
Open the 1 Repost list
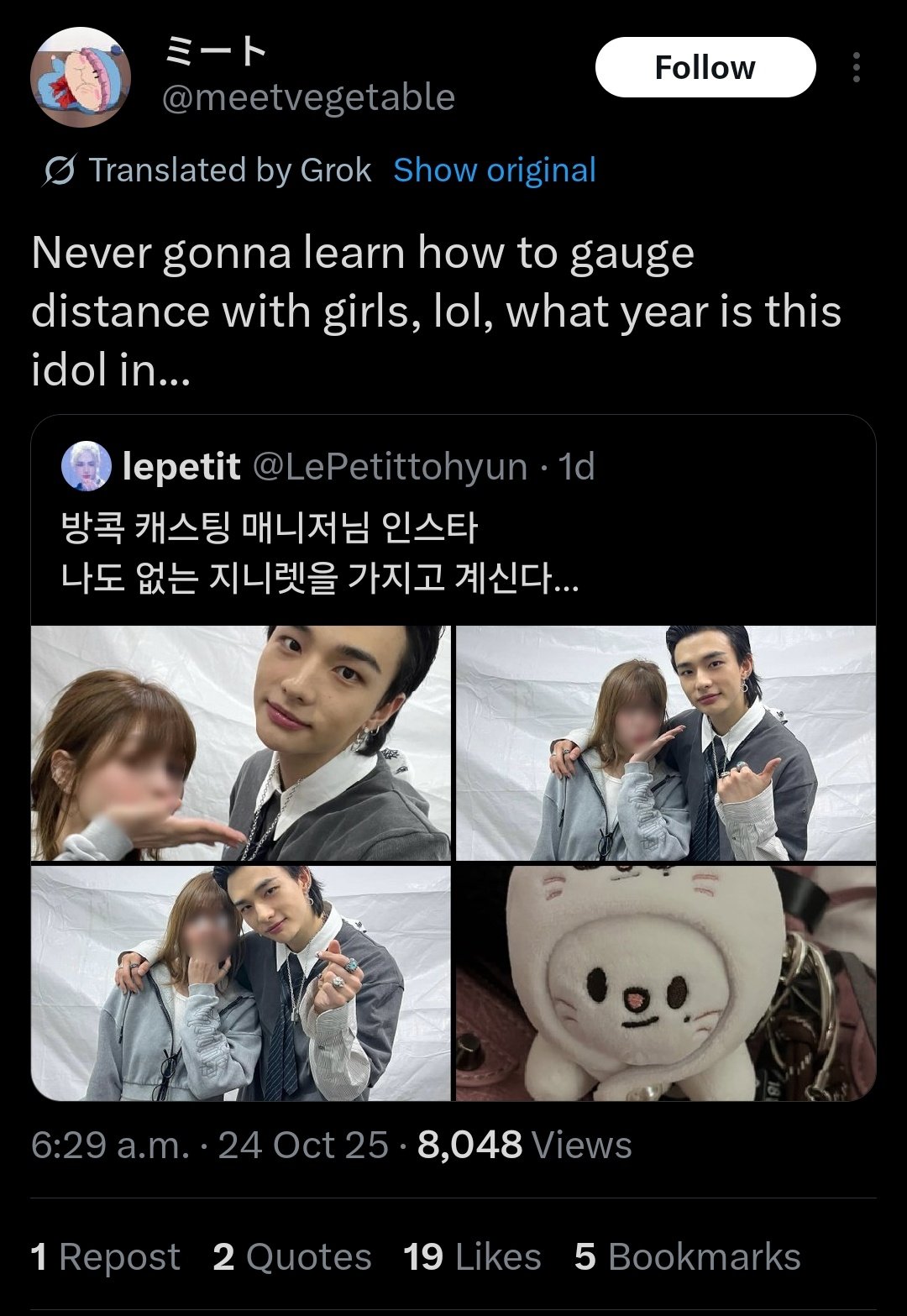[x=105, y=1257]
